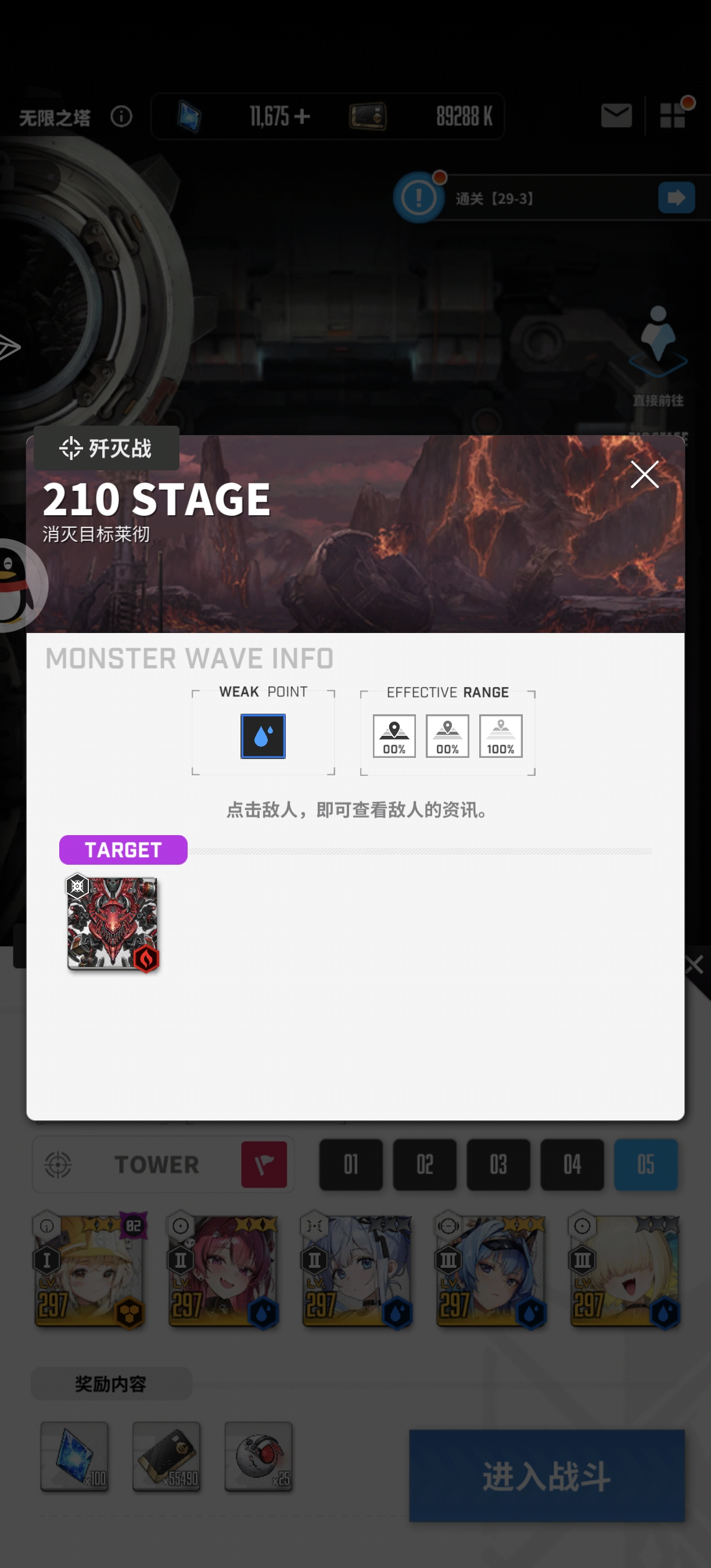
Task: View the gem reward x100 item
Action: [x=74, y=1456]
